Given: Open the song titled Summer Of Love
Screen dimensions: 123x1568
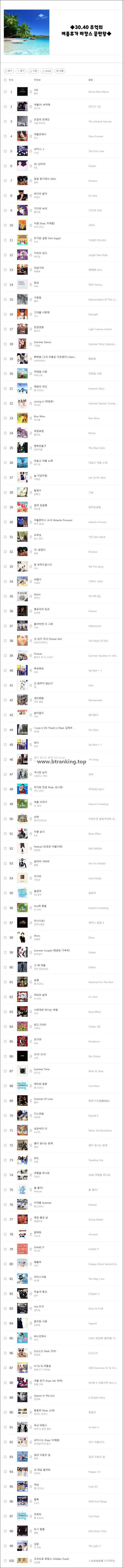Looking at the screenshot, I should point(43,1098).
